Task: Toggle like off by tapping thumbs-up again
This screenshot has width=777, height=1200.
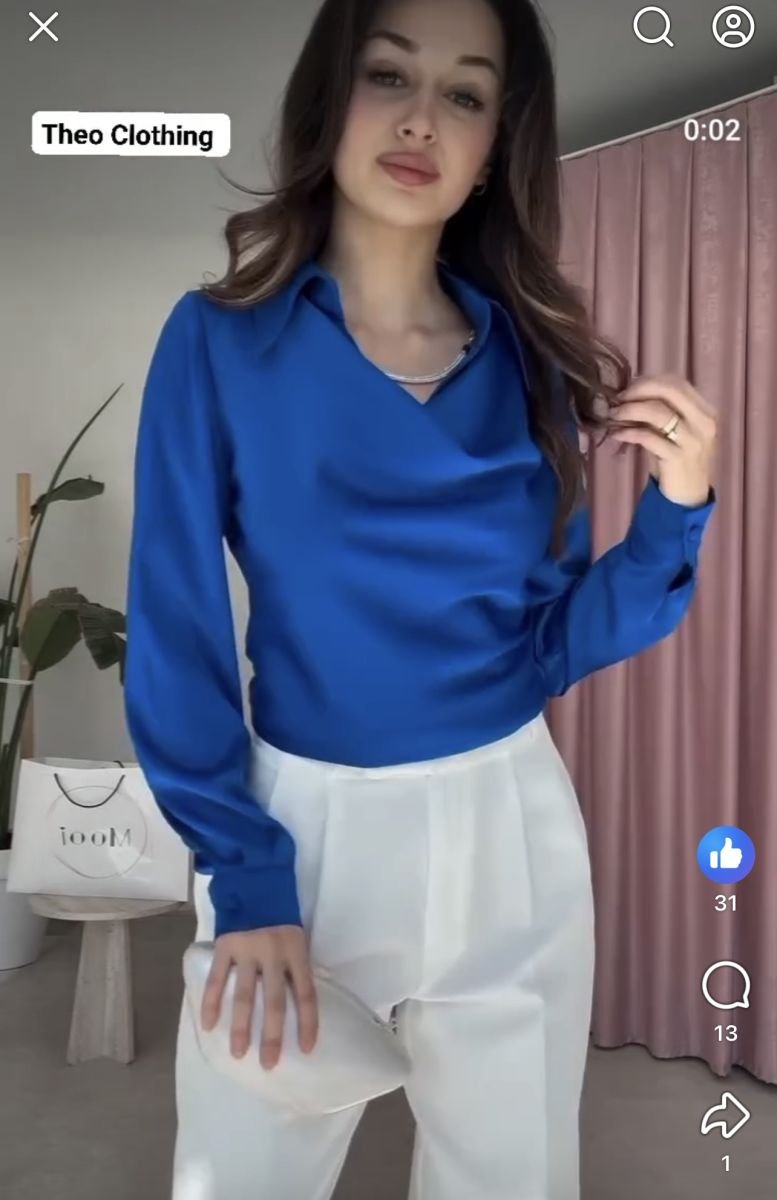Action: point(725,855)
